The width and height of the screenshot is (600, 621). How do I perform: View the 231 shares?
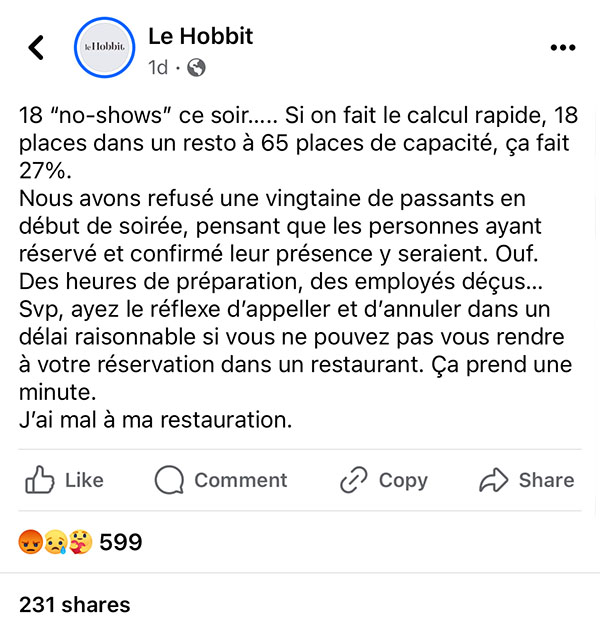point(74,605)
